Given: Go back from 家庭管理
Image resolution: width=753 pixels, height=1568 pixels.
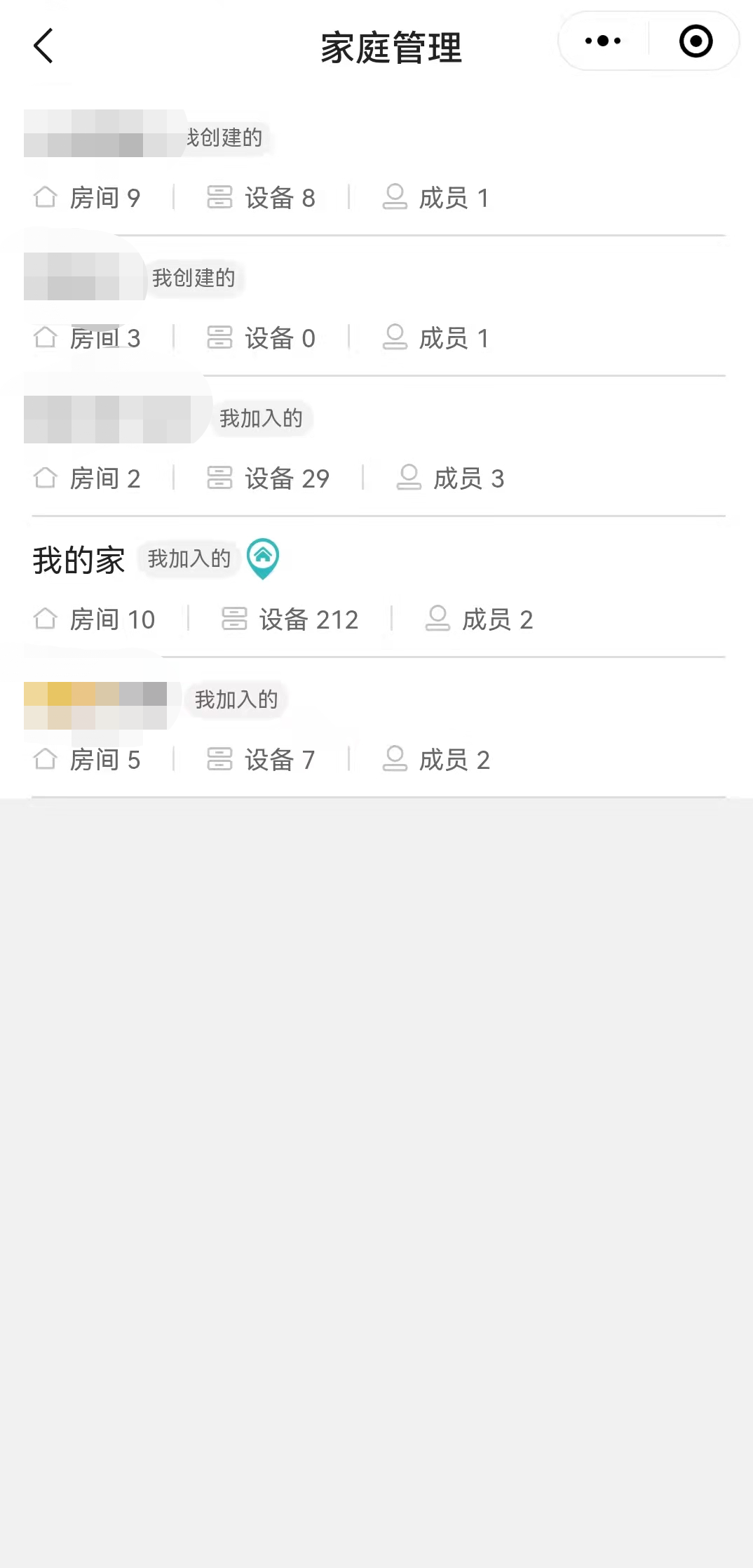Looking at the screenshot, I should [43, 46].
